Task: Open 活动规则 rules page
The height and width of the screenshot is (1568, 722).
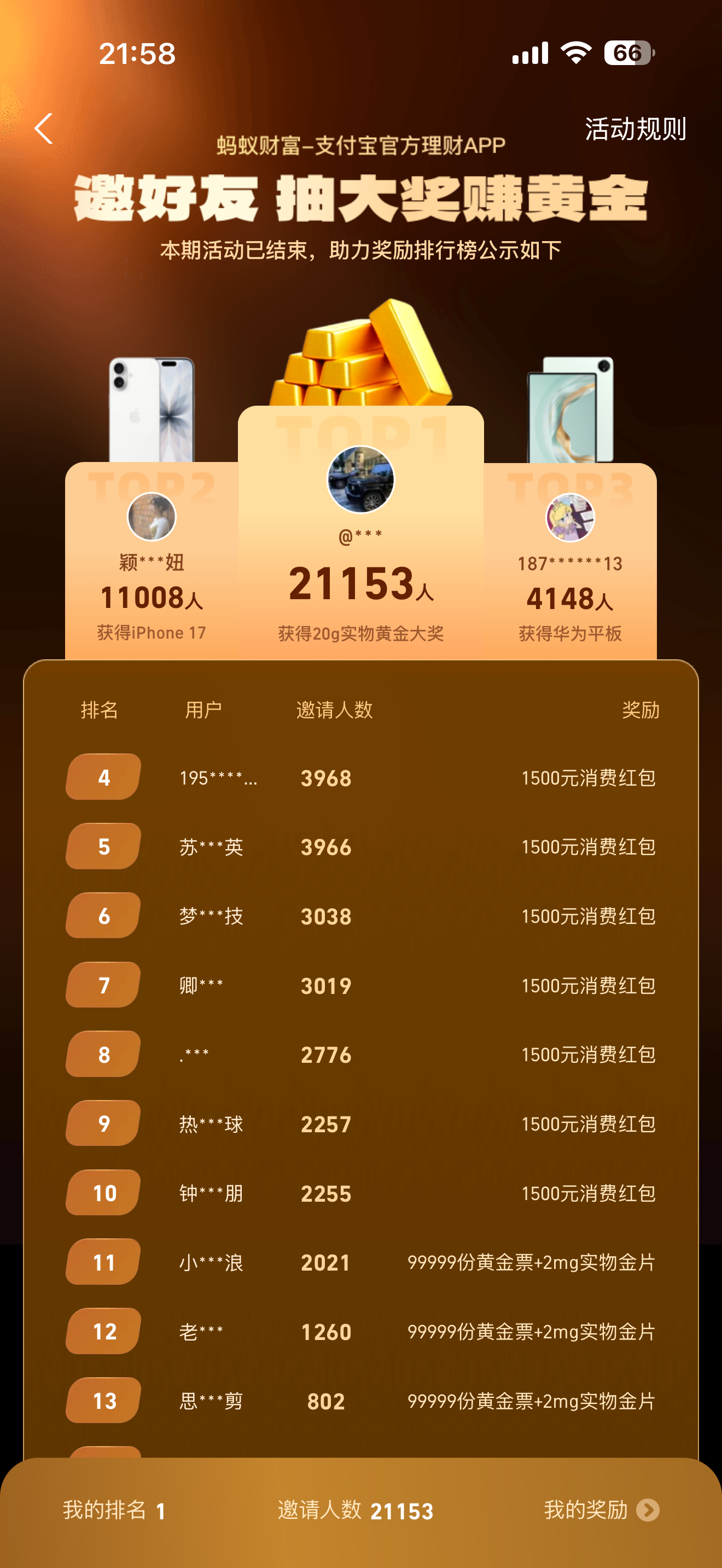Action: pos(636,130)
